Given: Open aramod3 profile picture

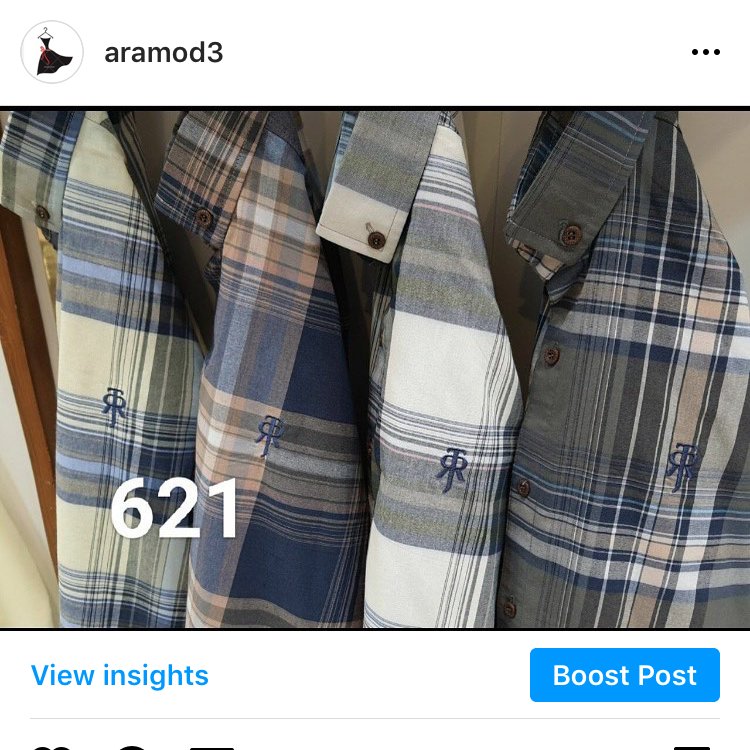Looking at the screenshot, I should [x=52, y=52].
